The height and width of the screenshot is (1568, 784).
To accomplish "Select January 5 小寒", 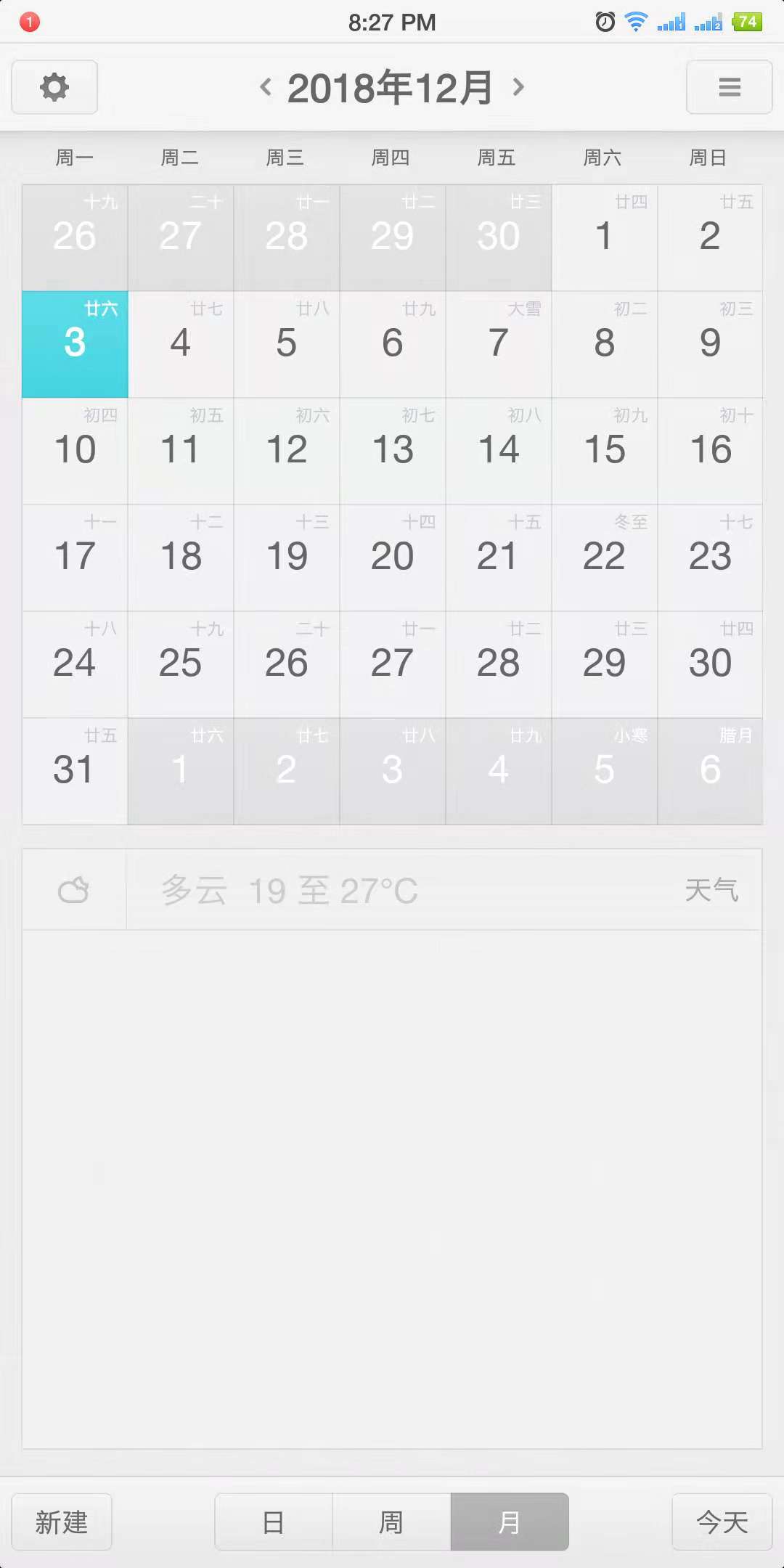I will (x=604, y=771).
